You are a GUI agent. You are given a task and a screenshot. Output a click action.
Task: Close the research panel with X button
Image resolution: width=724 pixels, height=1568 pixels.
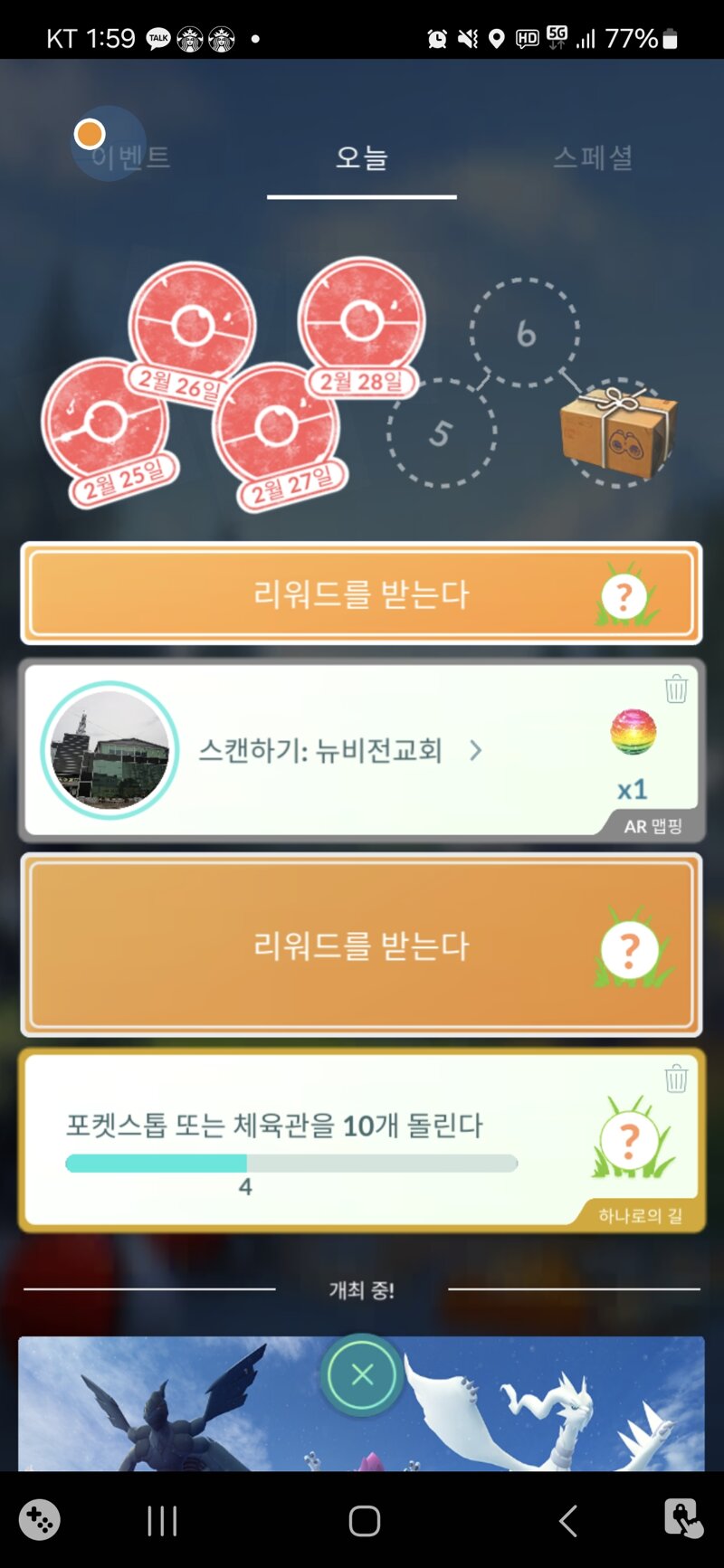[x=362, y=1375]
